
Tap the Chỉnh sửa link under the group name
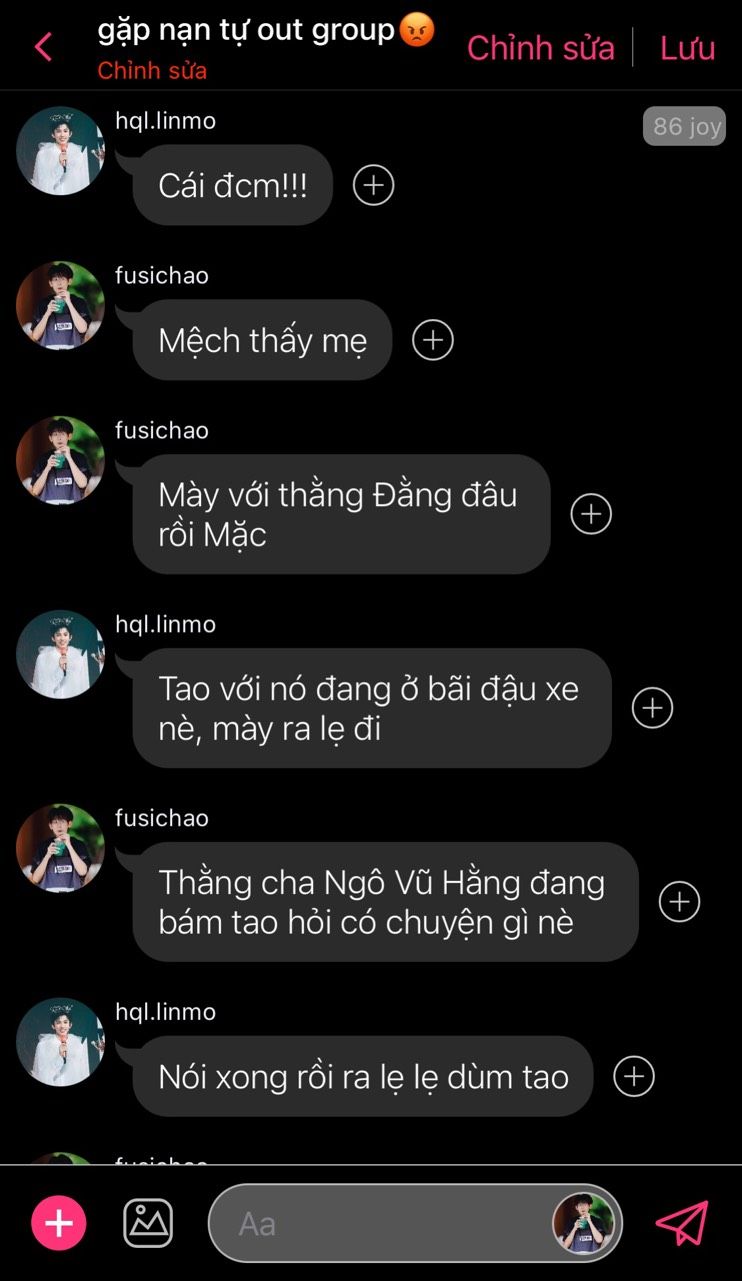click(x=152, y=71)
